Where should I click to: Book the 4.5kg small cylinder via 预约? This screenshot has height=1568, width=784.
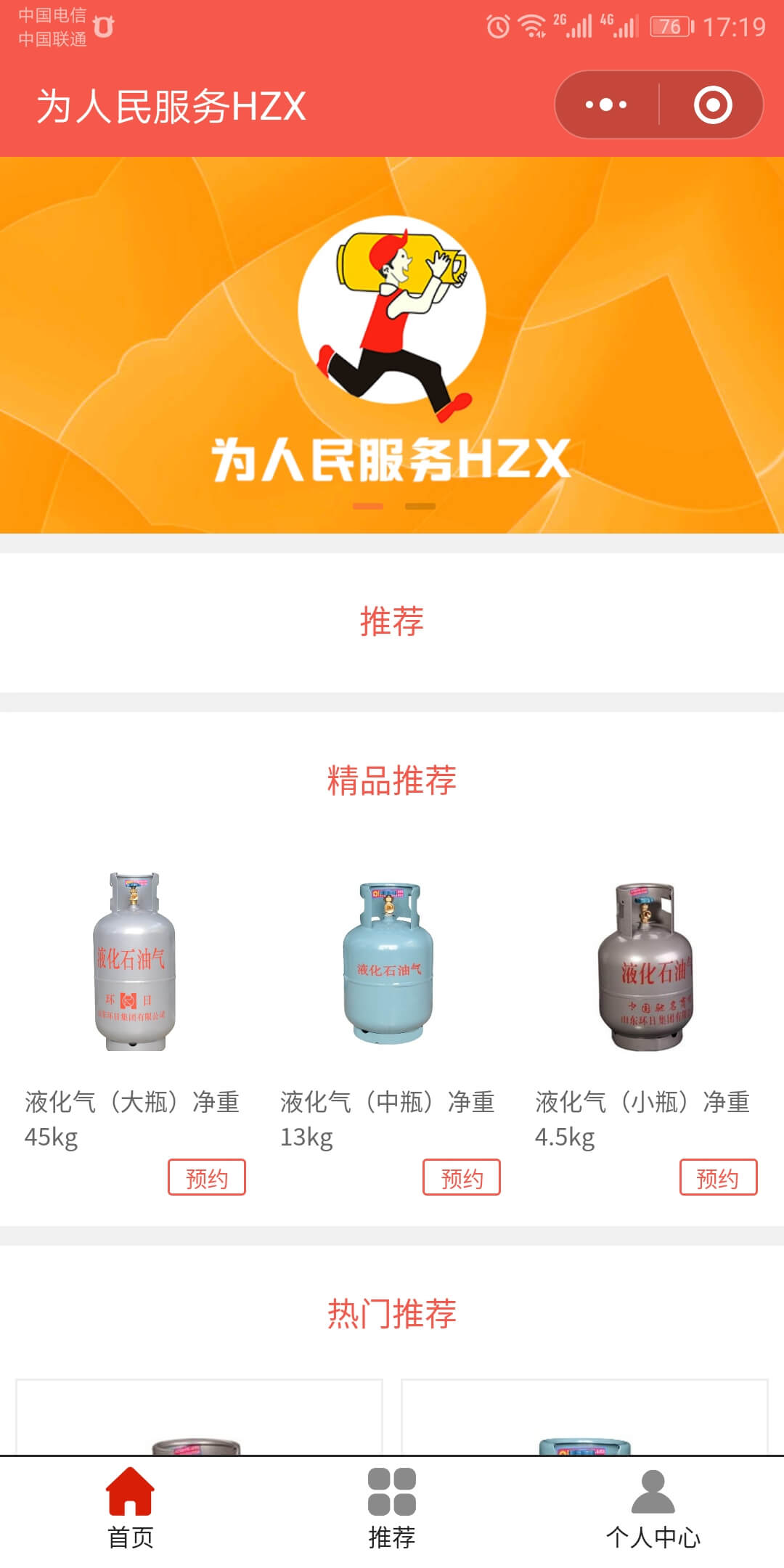point(718,1177)
